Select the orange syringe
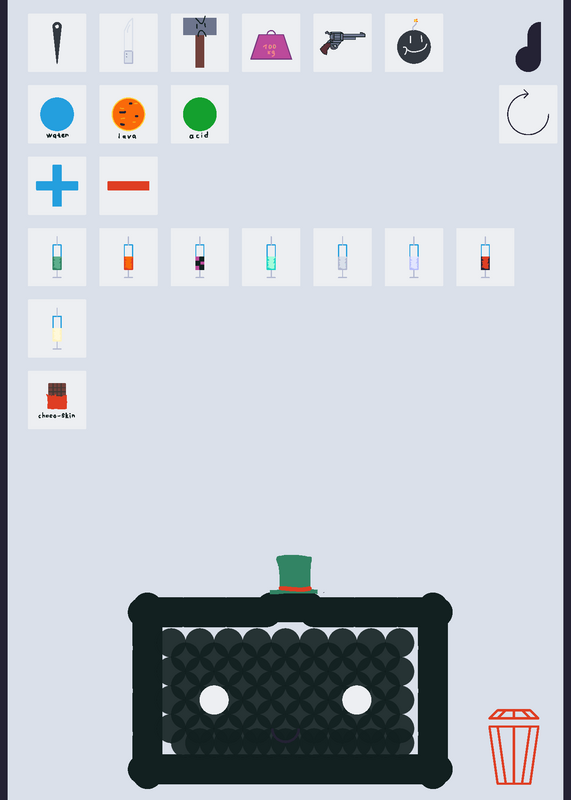 tap(128, 257)
